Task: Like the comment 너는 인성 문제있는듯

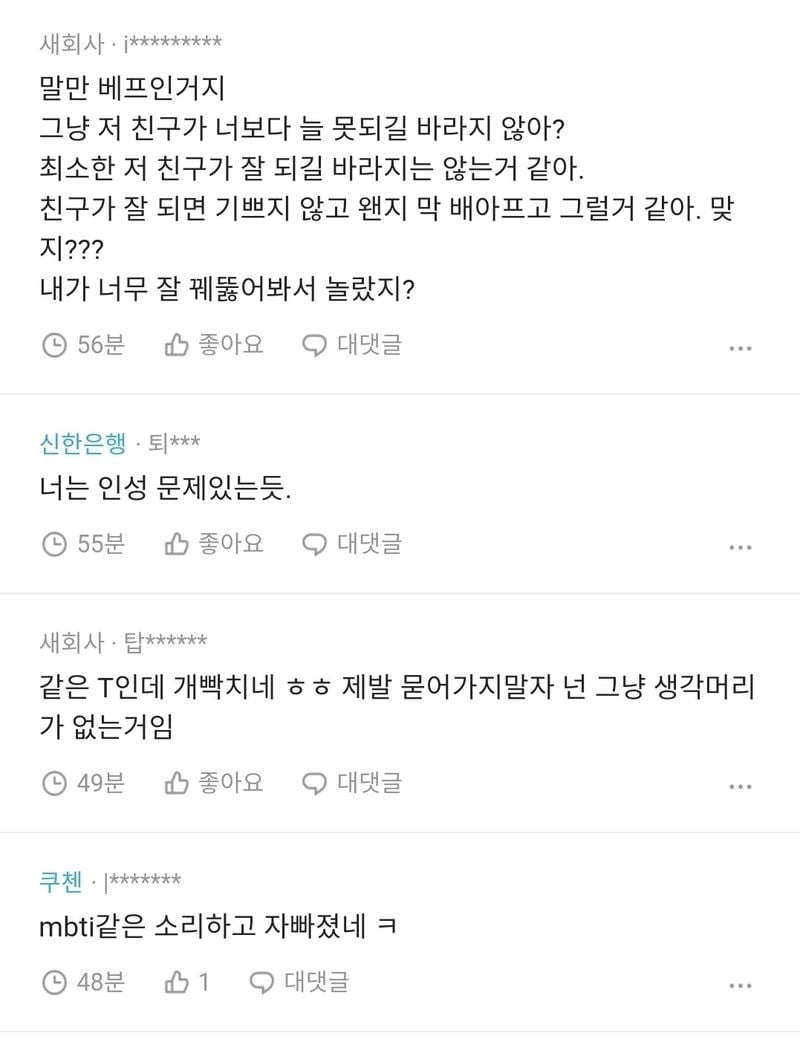Action: 213,544
